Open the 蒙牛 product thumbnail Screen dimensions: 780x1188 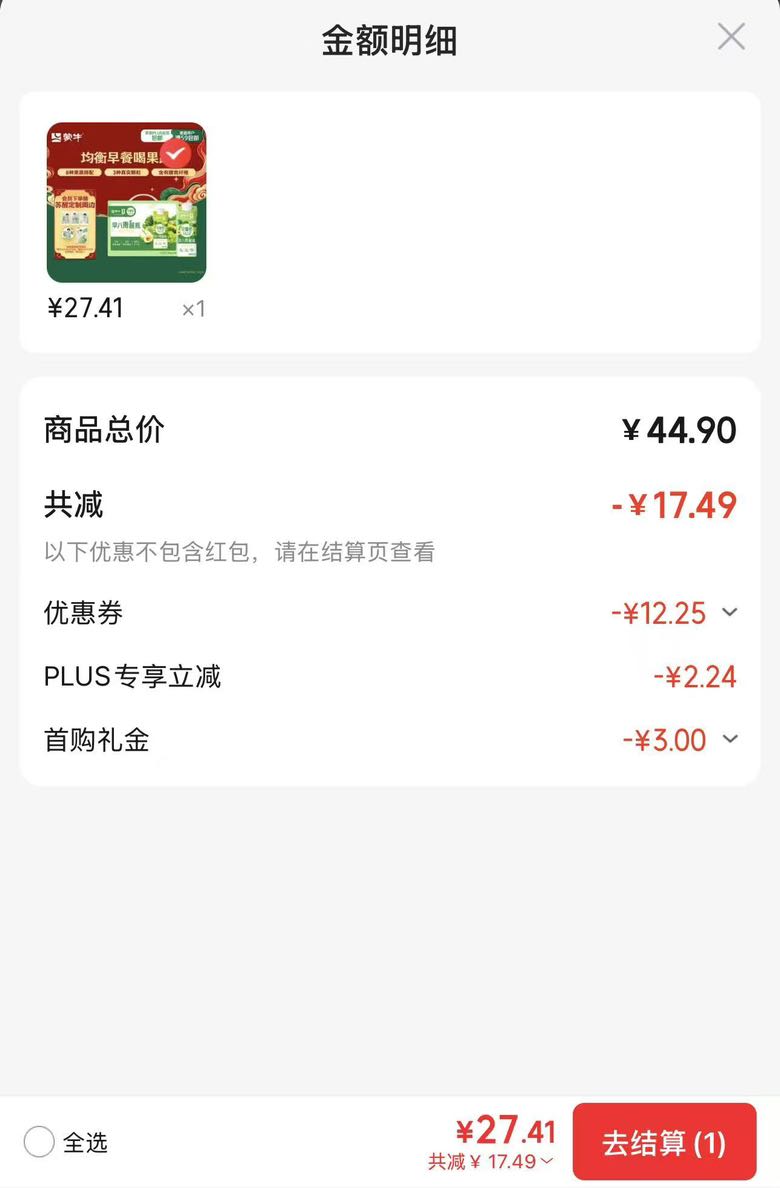point(127,202)
